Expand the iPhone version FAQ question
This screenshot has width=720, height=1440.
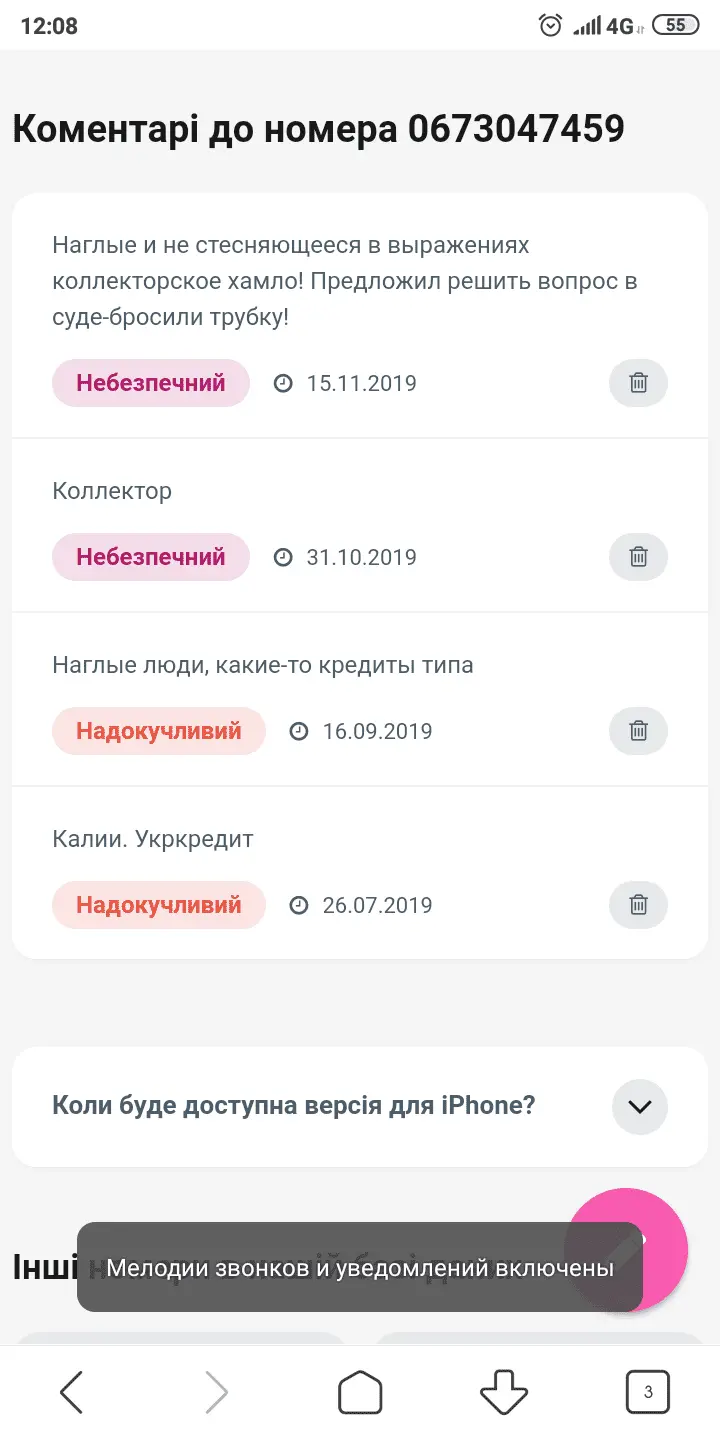coord(293,1106)
